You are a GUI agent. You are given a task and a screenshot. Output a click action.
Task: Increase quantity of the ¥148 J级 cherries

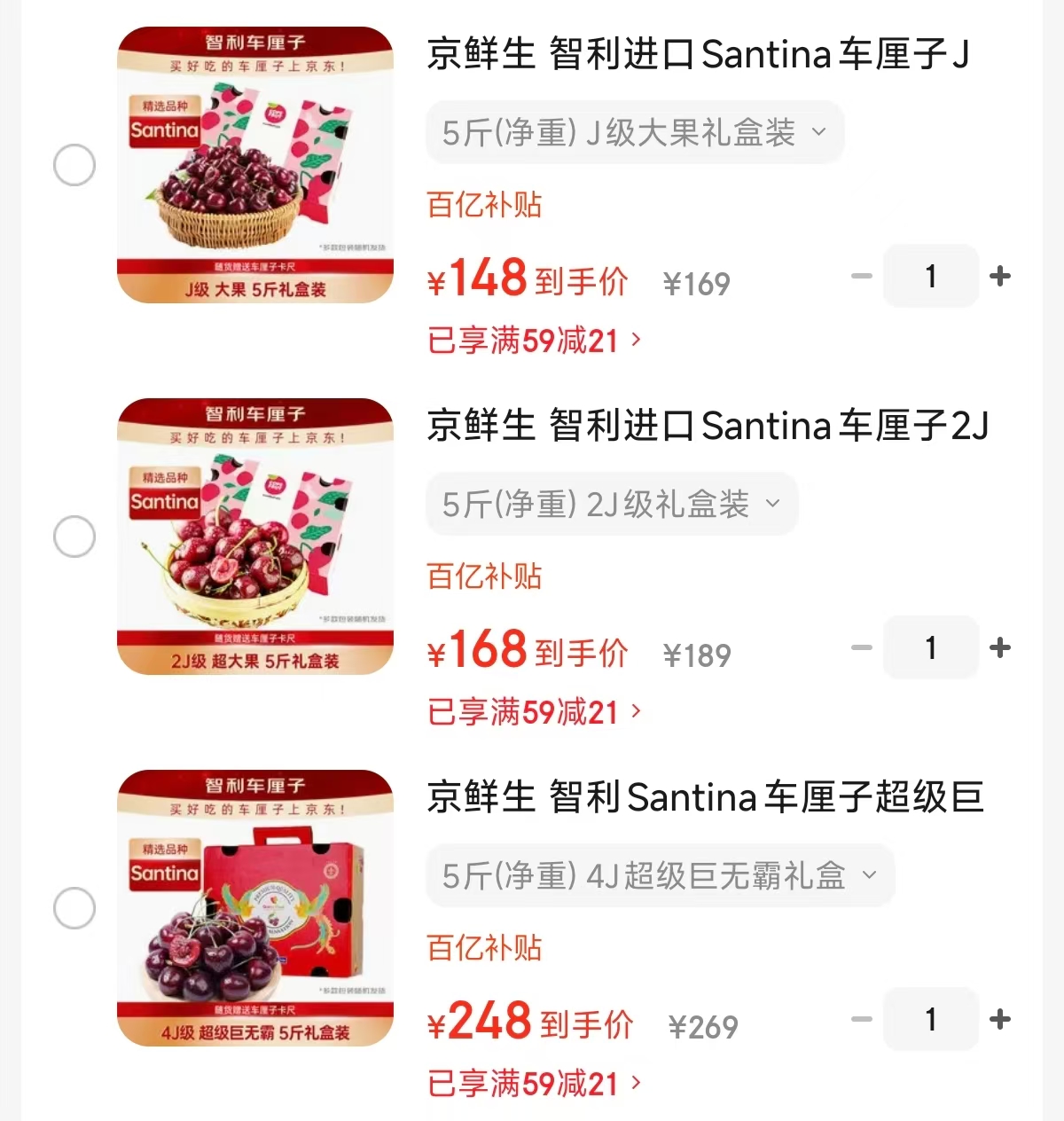pos(1000,276)
